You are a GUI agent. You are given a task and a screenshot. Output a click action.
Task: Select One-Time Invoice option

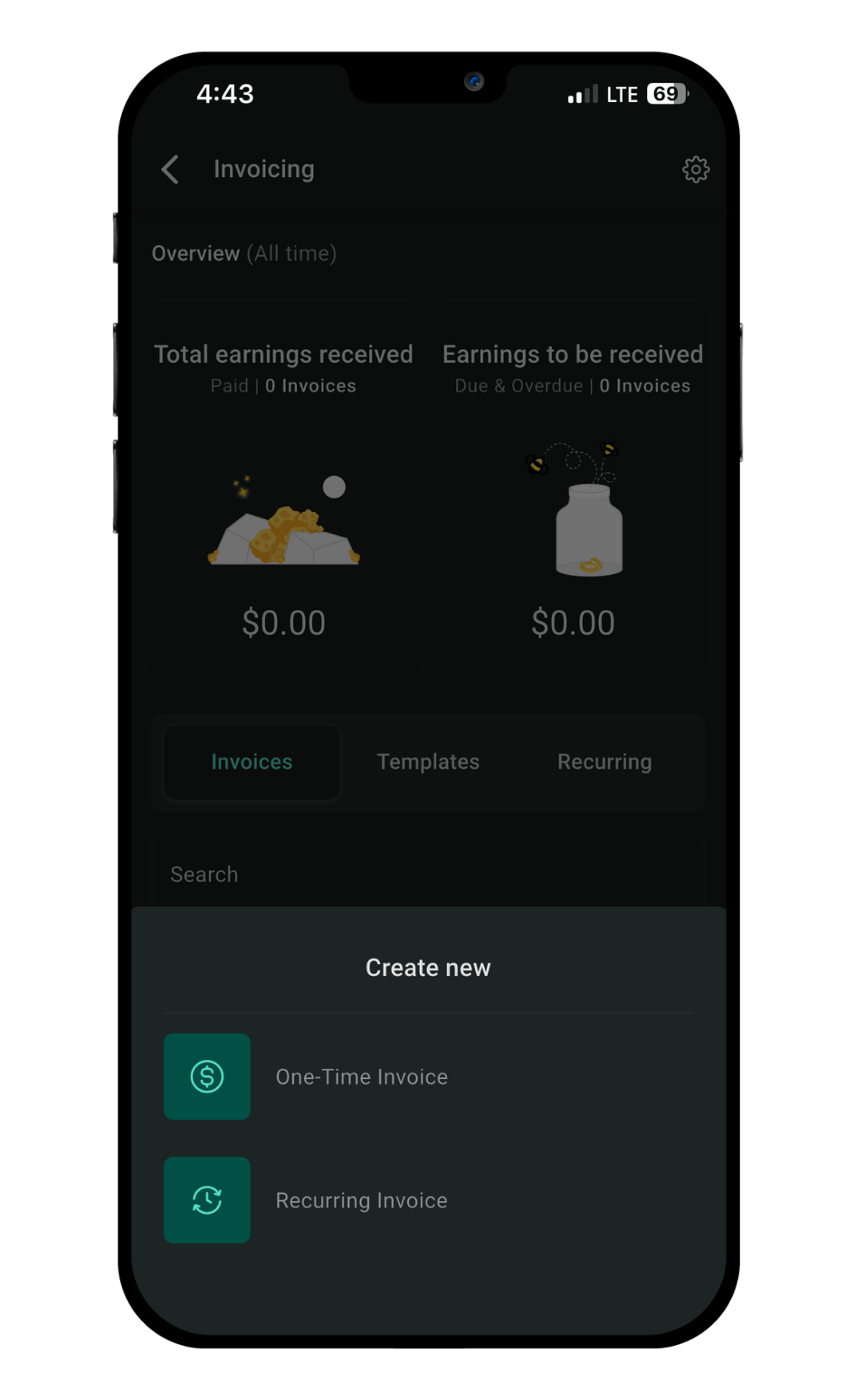[x=362, y=1076]
